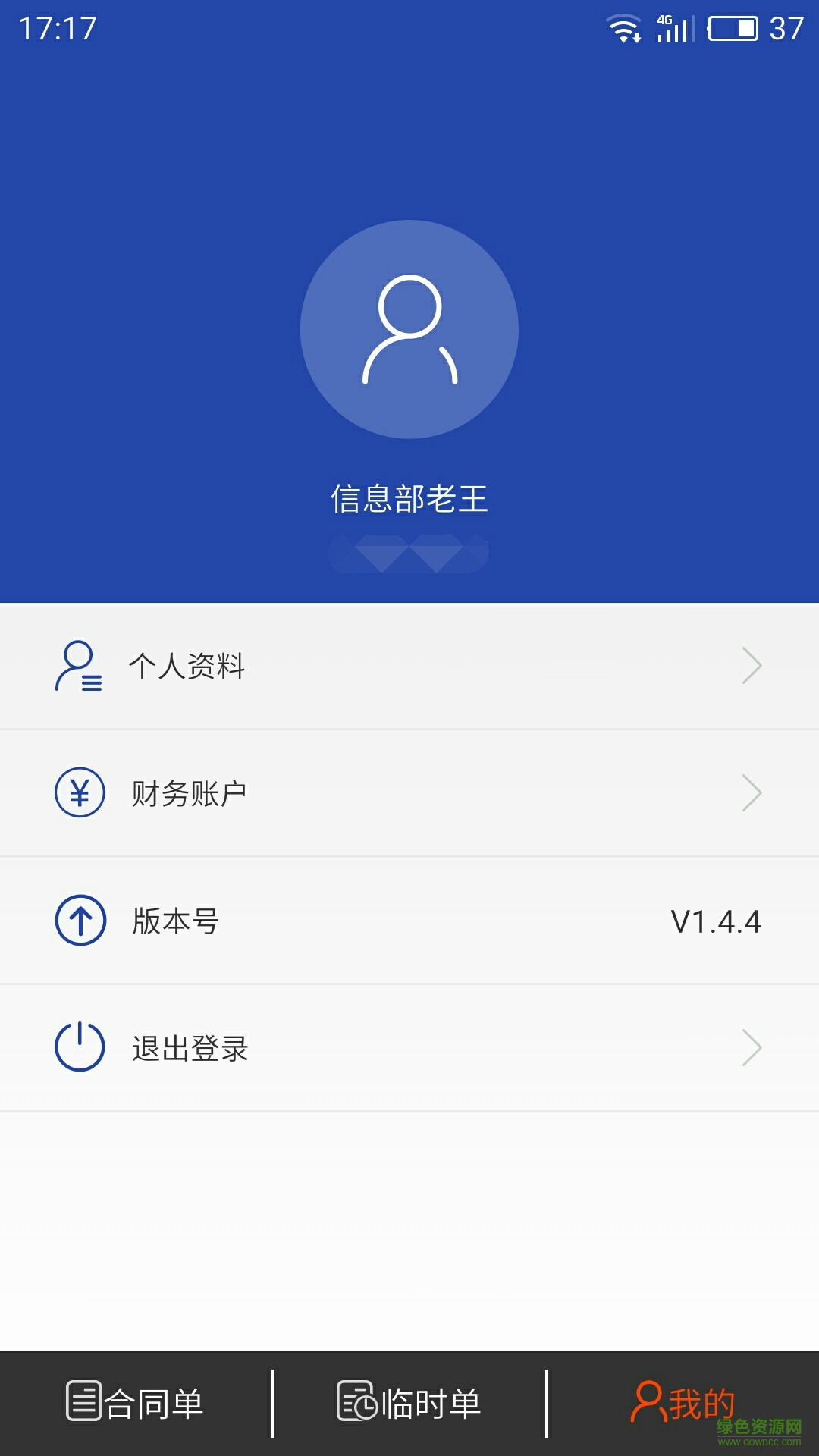
Task: Select the temporary order (临时单) clock icon
Action: pyautogui.click(x=356, y=1400)
